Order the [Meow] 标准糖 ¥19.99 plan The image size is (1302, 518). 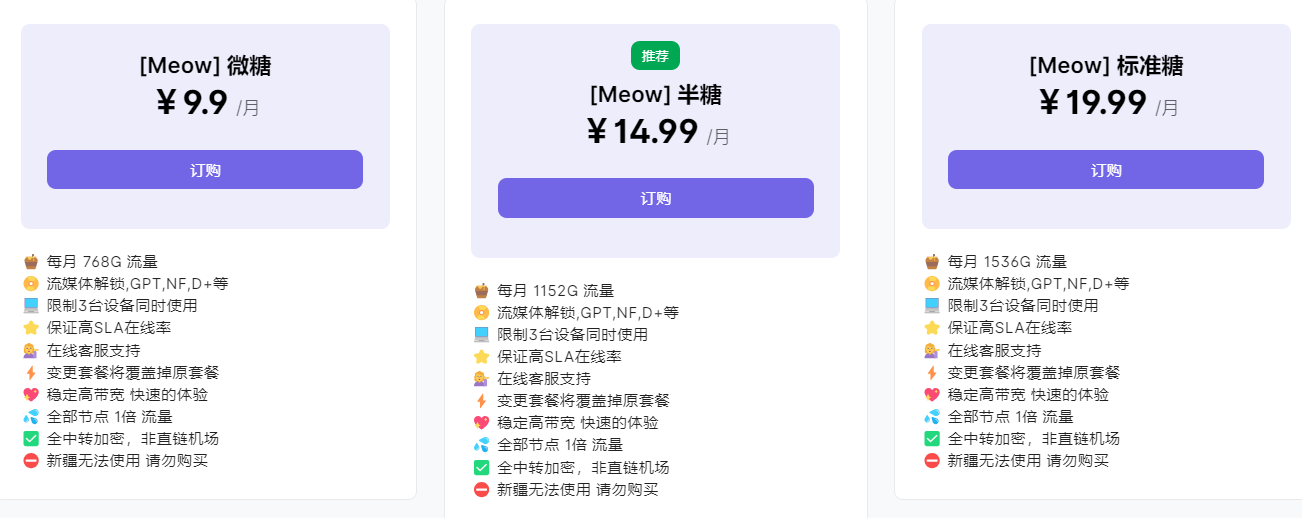(x=1105, y=170)
